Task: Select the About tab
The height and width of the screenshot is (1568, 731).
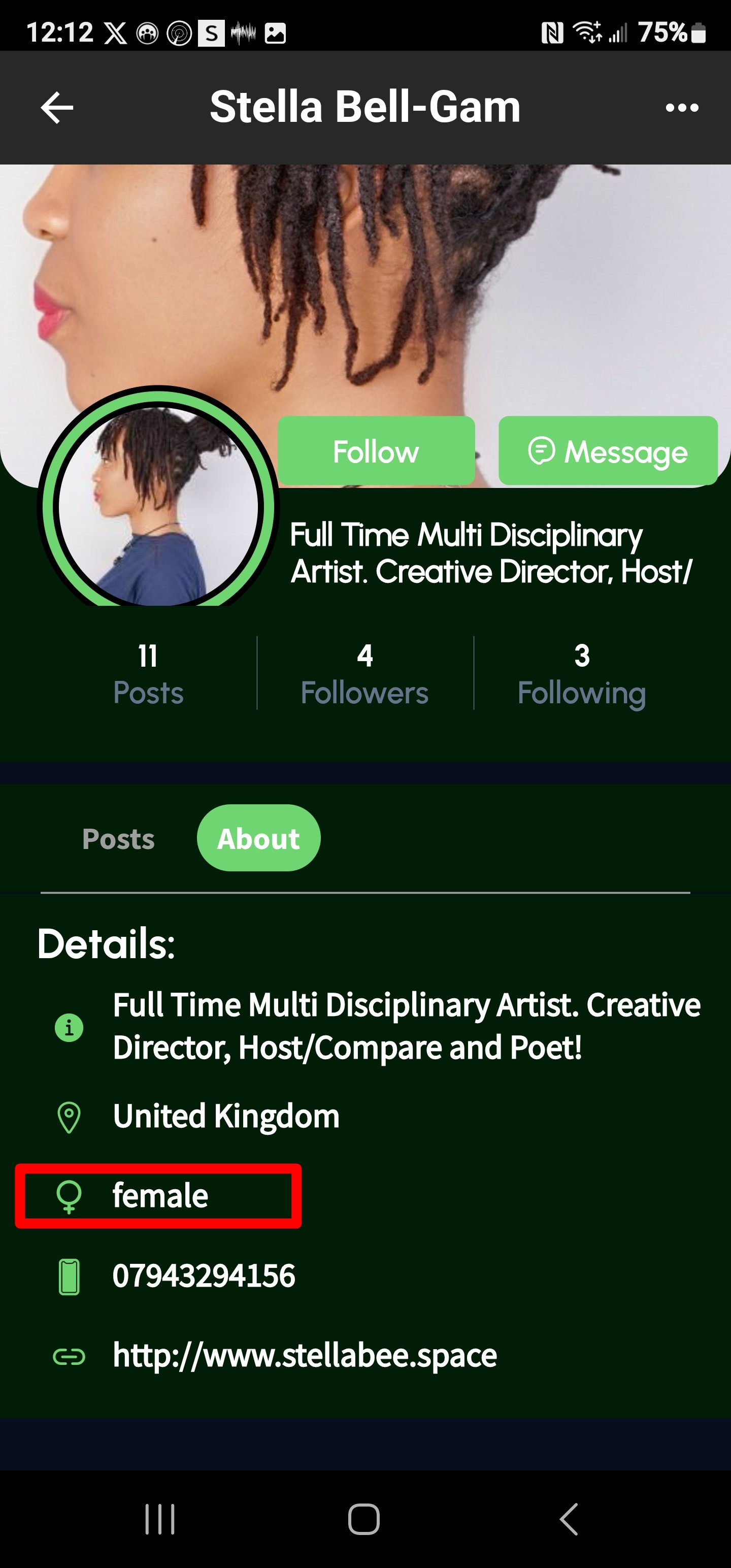Action: (x=259, y=838)
